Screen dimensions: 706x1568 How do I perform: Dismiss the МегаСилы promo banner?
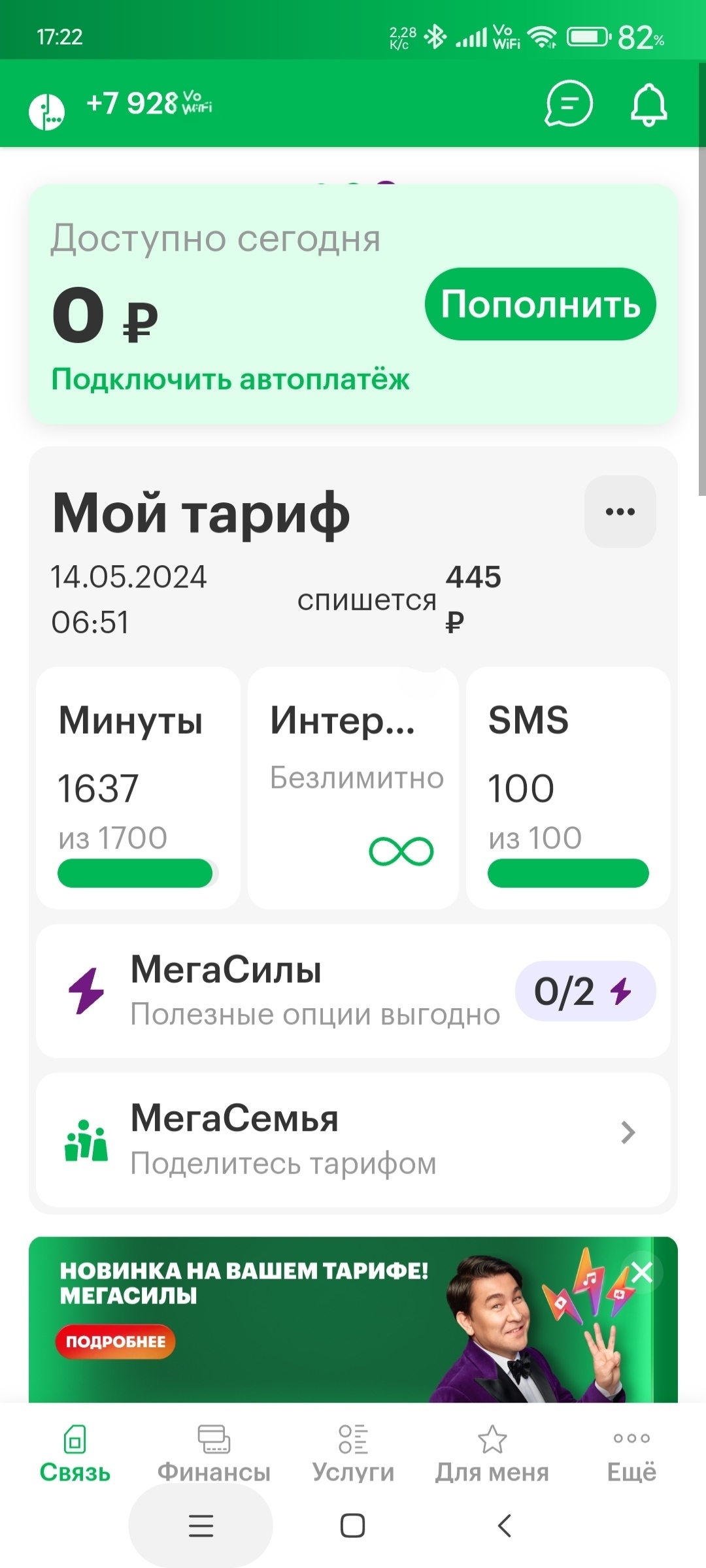(x=642, y=1272)
